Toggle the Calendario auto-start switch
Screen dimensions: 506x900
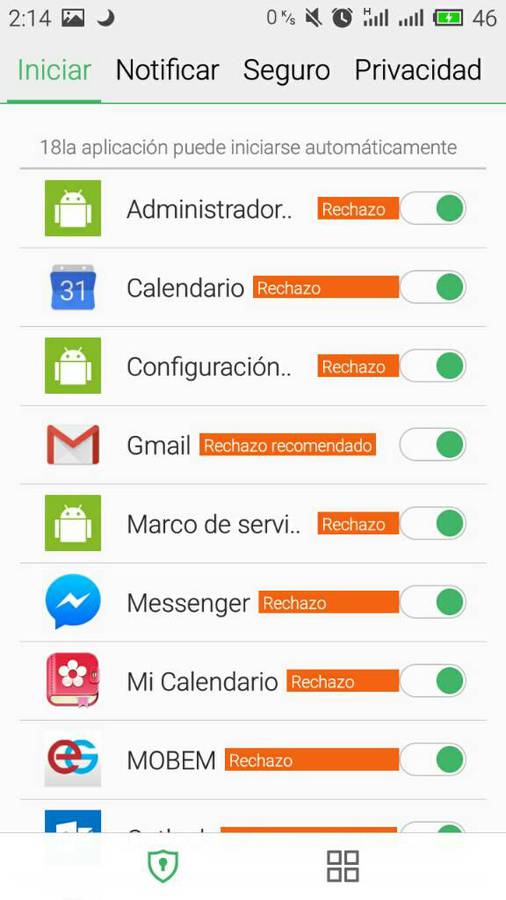[x=433, y=287]
